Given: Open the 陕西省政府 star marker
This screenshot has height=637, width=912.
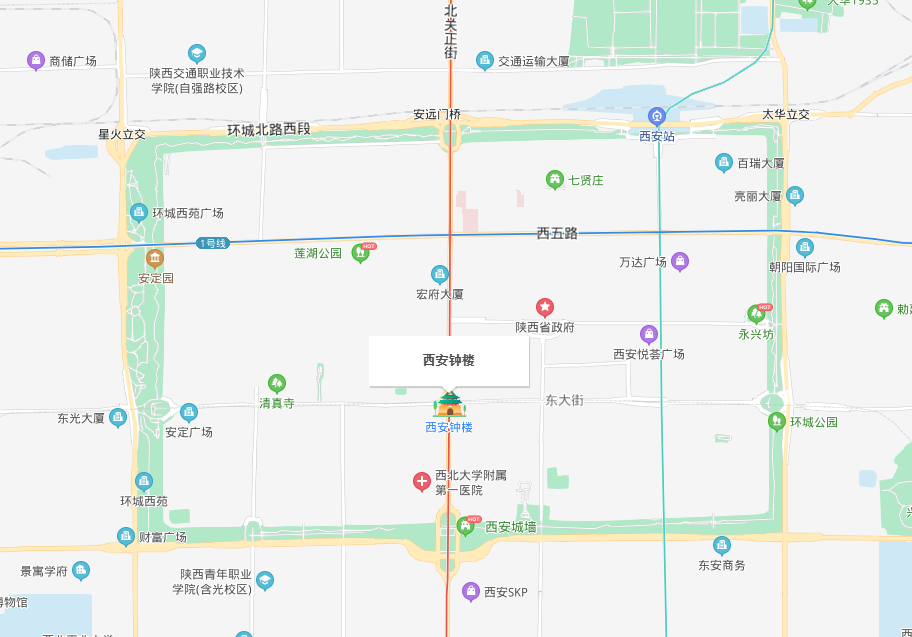Looking at the screenshot, I should tap(545, 307).
